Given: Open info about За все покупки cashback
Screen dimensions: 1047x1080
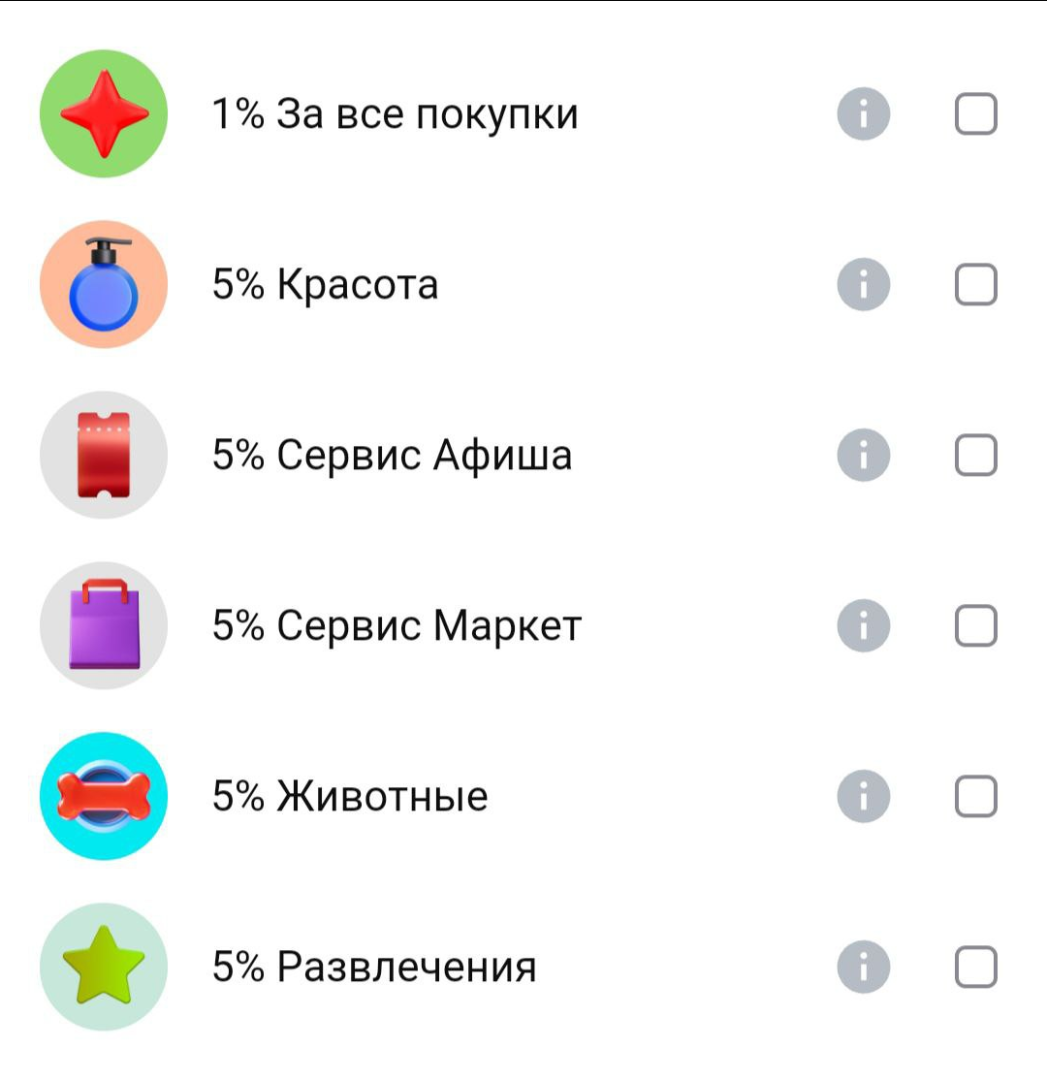Looking at the screenshot, I should [x=862, y=112].
